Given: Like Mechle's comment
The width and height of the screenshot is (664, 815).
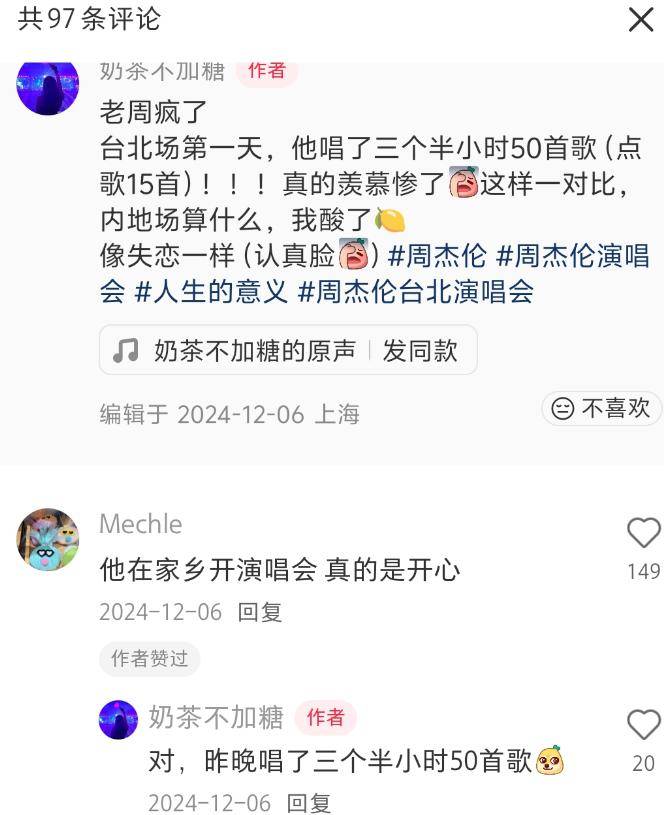Looking at the screenshot, I should [643, 534].
